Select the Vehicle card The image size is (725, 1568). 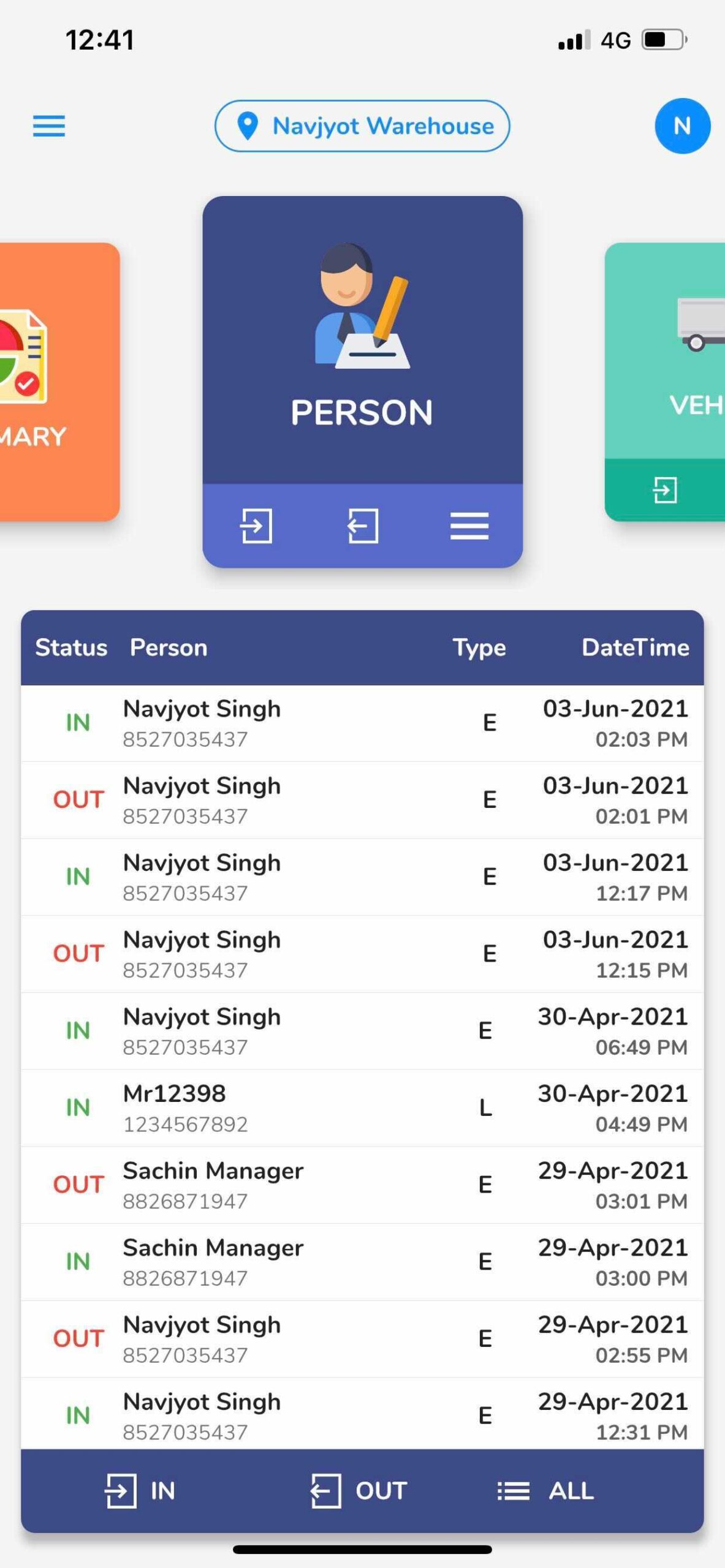(665, 351)
